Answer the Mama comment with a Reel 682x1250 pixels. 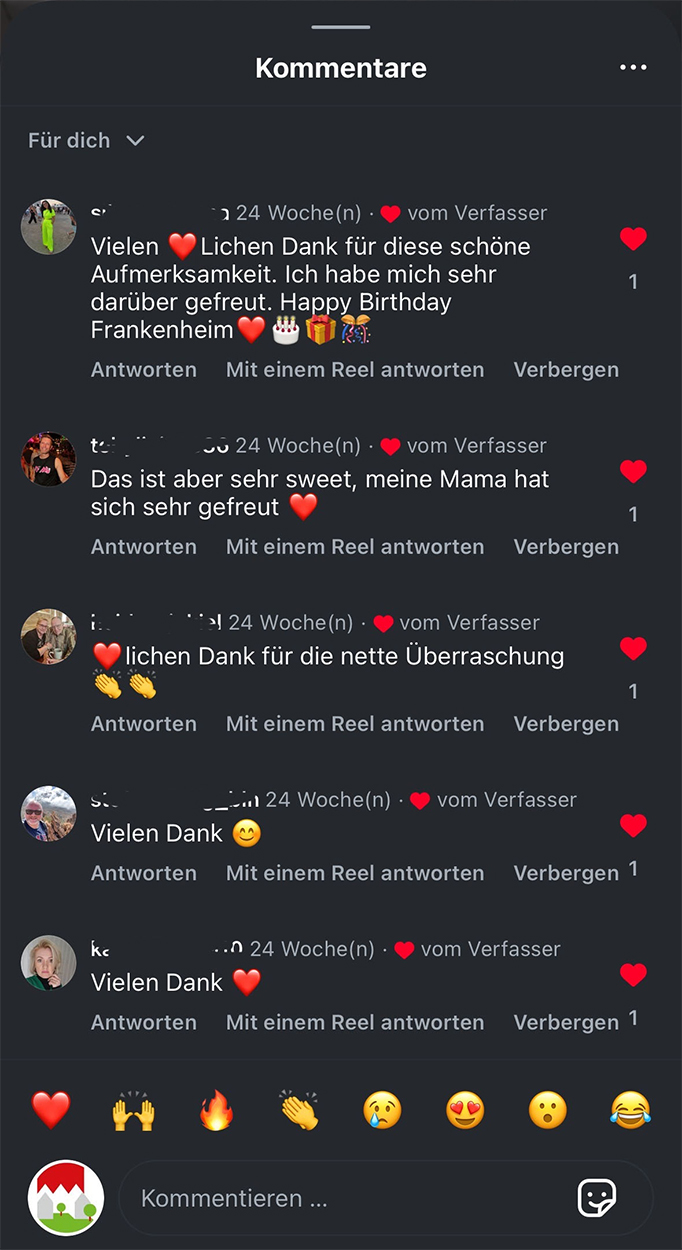[x=354, y=547]
